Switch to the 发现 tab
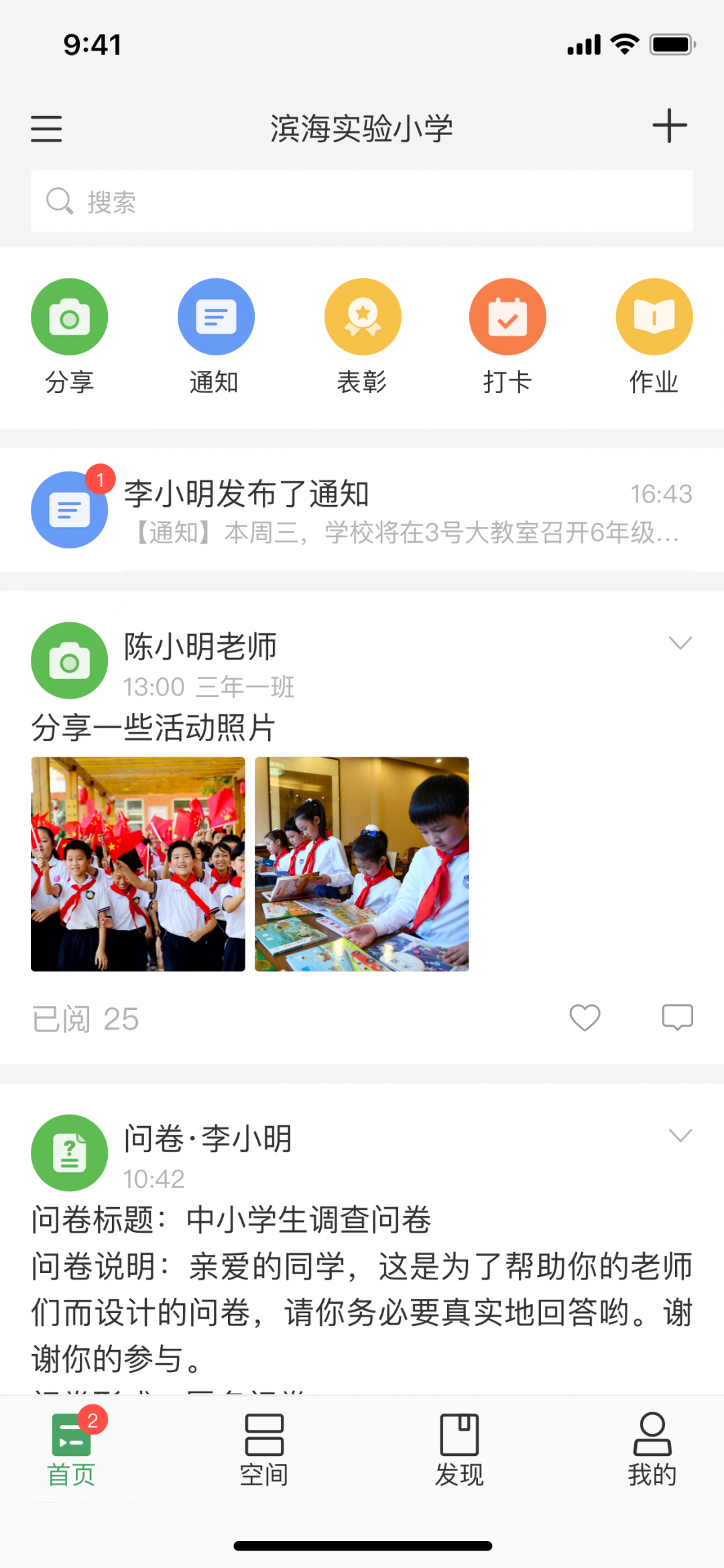This screenshot has height=1568, width=724. 459,1450
